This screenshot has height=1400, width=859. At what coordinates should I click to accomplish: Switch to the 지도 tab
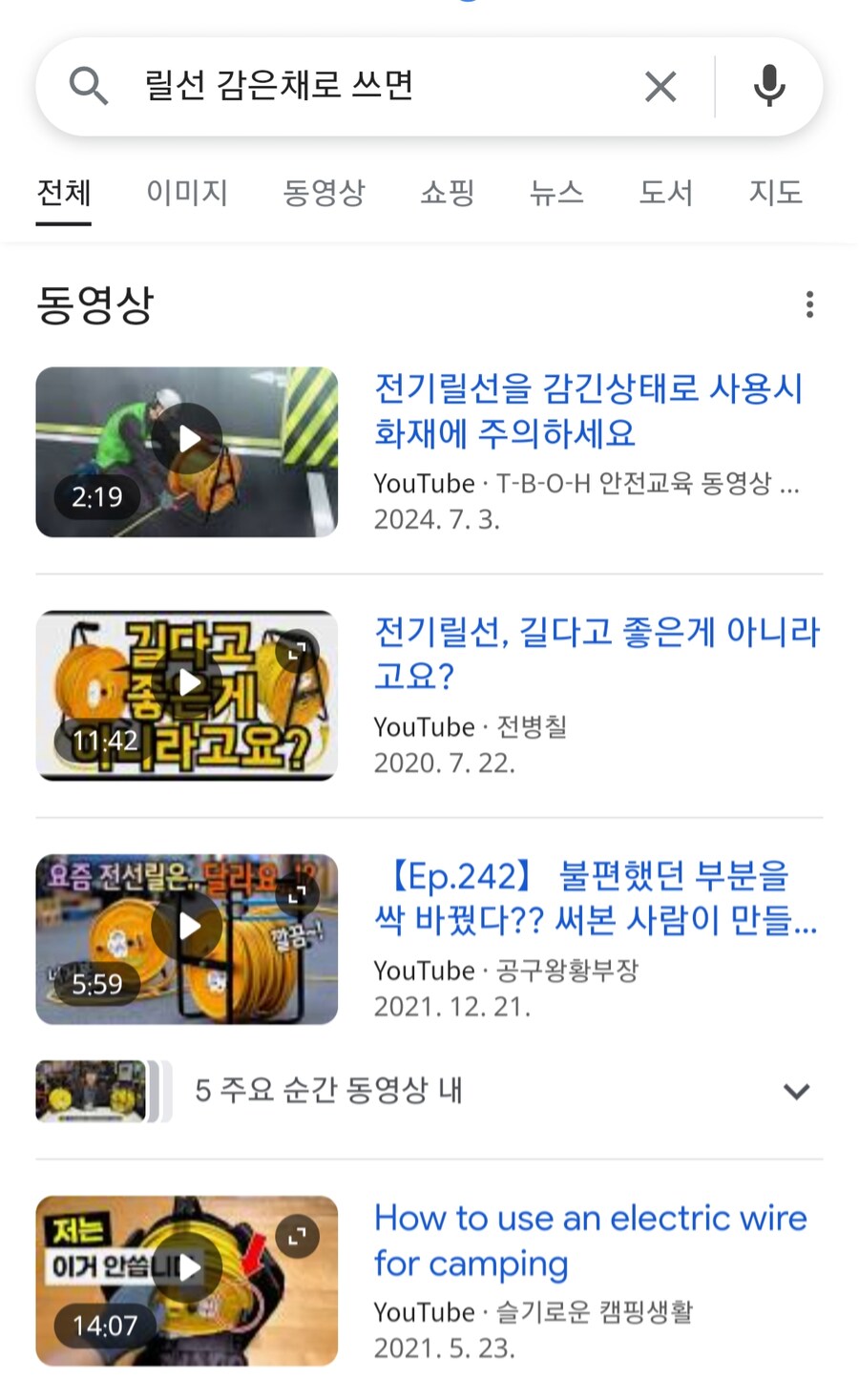[774, 193]
